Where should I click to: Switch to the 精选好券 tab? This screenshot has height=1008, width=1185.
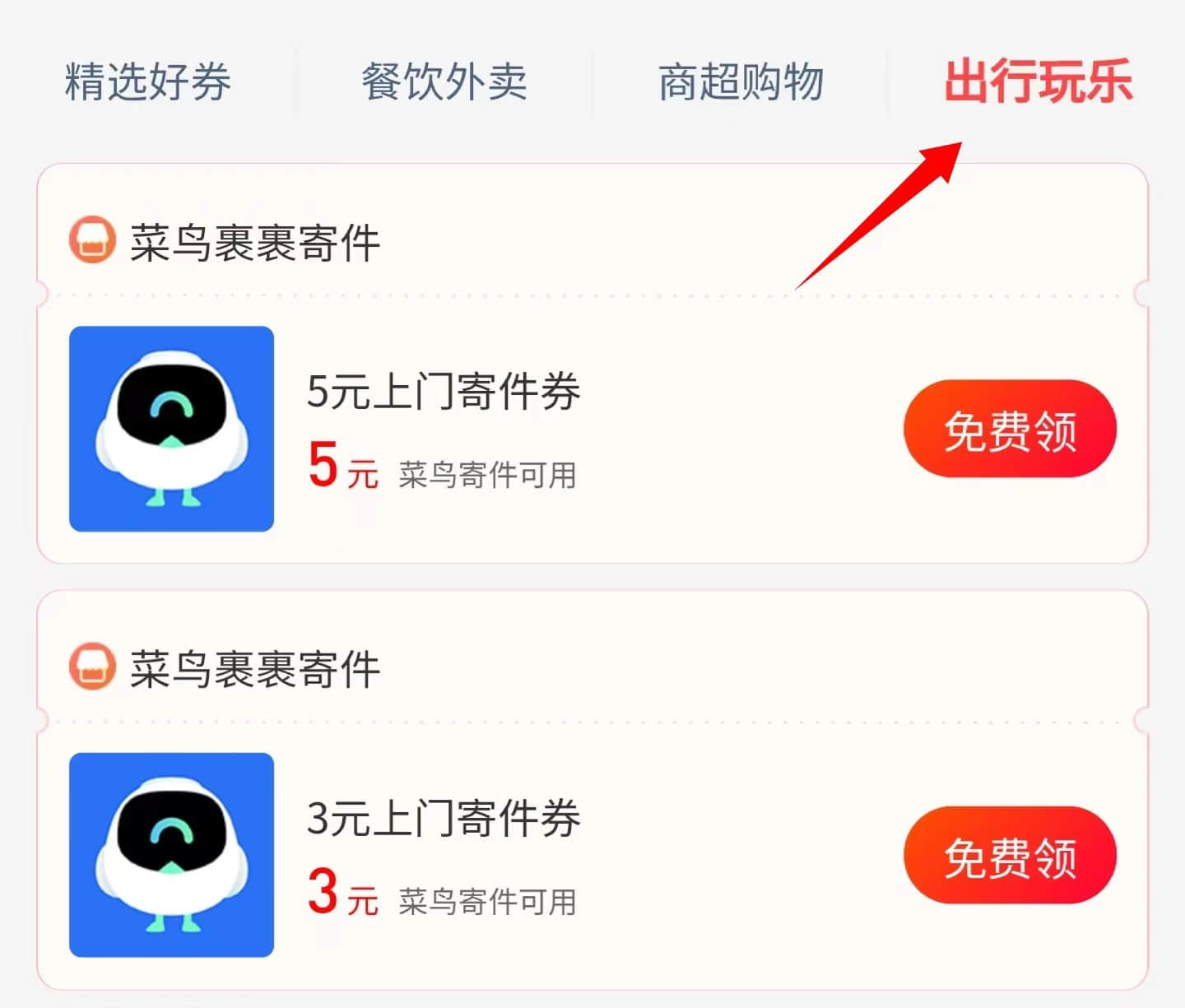click(148, 81)
